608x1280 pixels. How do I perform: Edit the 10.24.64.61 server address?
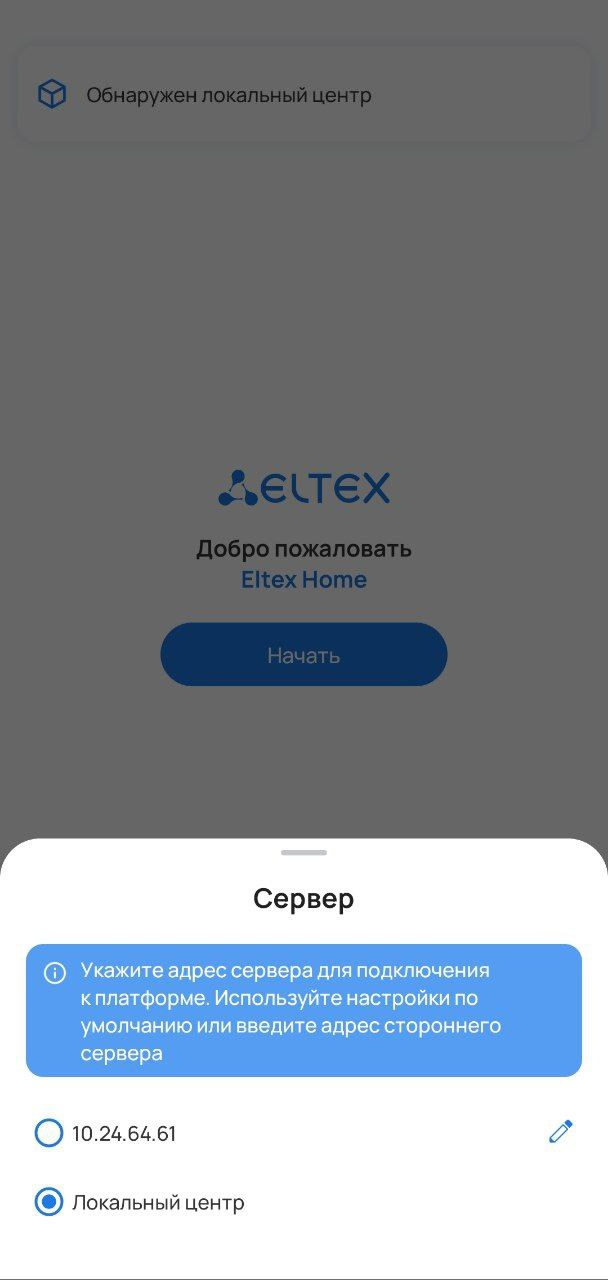pos(560,1132)
